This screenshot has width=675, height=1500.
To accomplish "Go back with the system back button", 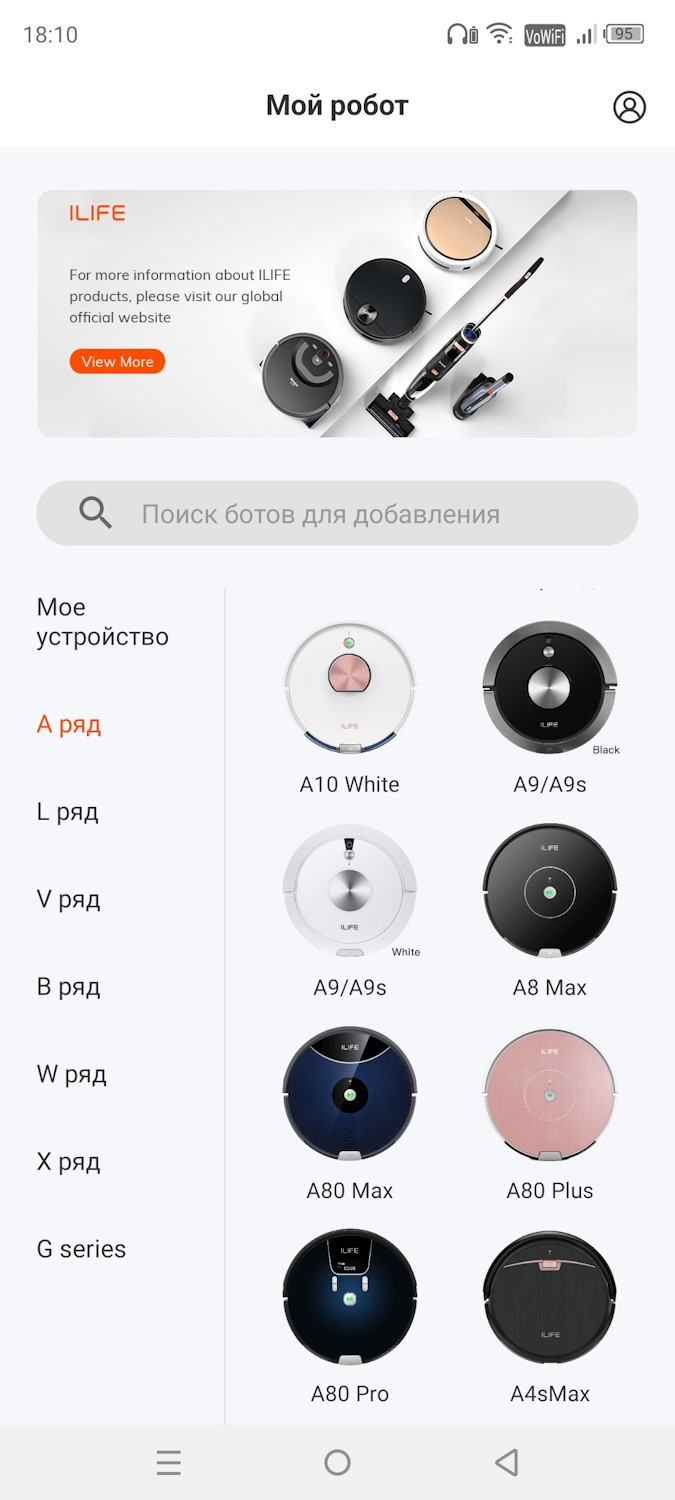I will (x=506, y=1463).
